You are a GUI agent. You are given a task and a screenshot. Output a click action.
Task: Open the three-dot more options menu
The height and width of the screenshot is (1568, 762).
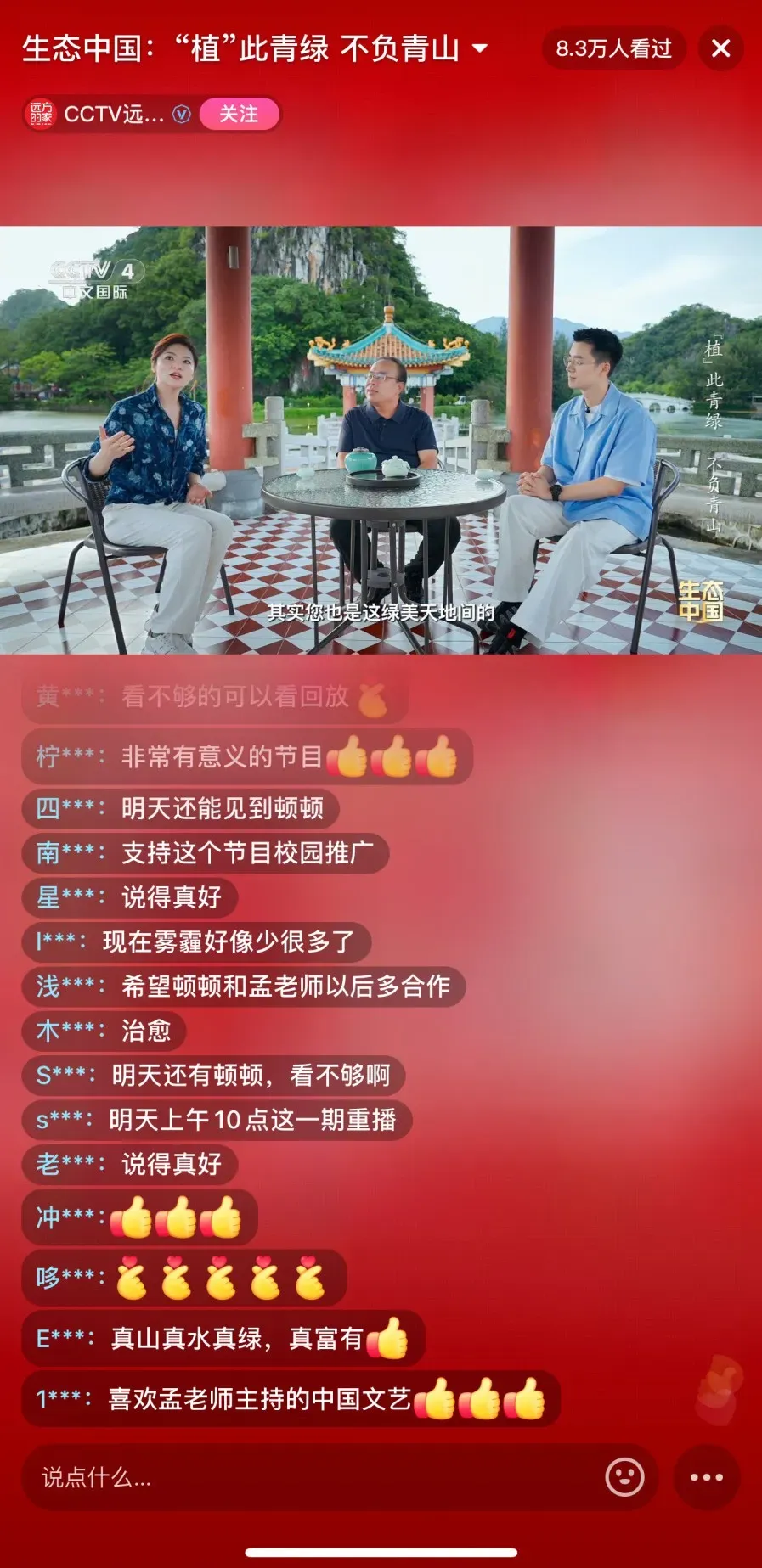pyautogui.click(x=706, y=1478)
